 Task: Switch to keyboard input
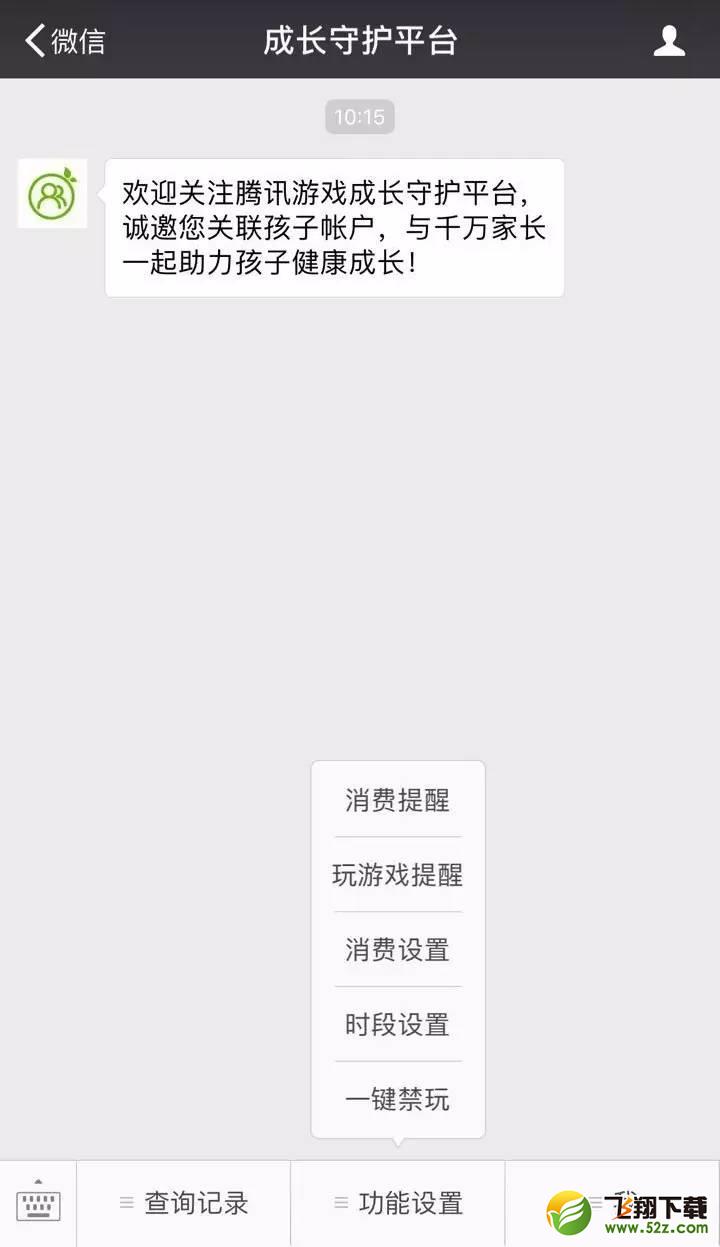point(38,1203)
